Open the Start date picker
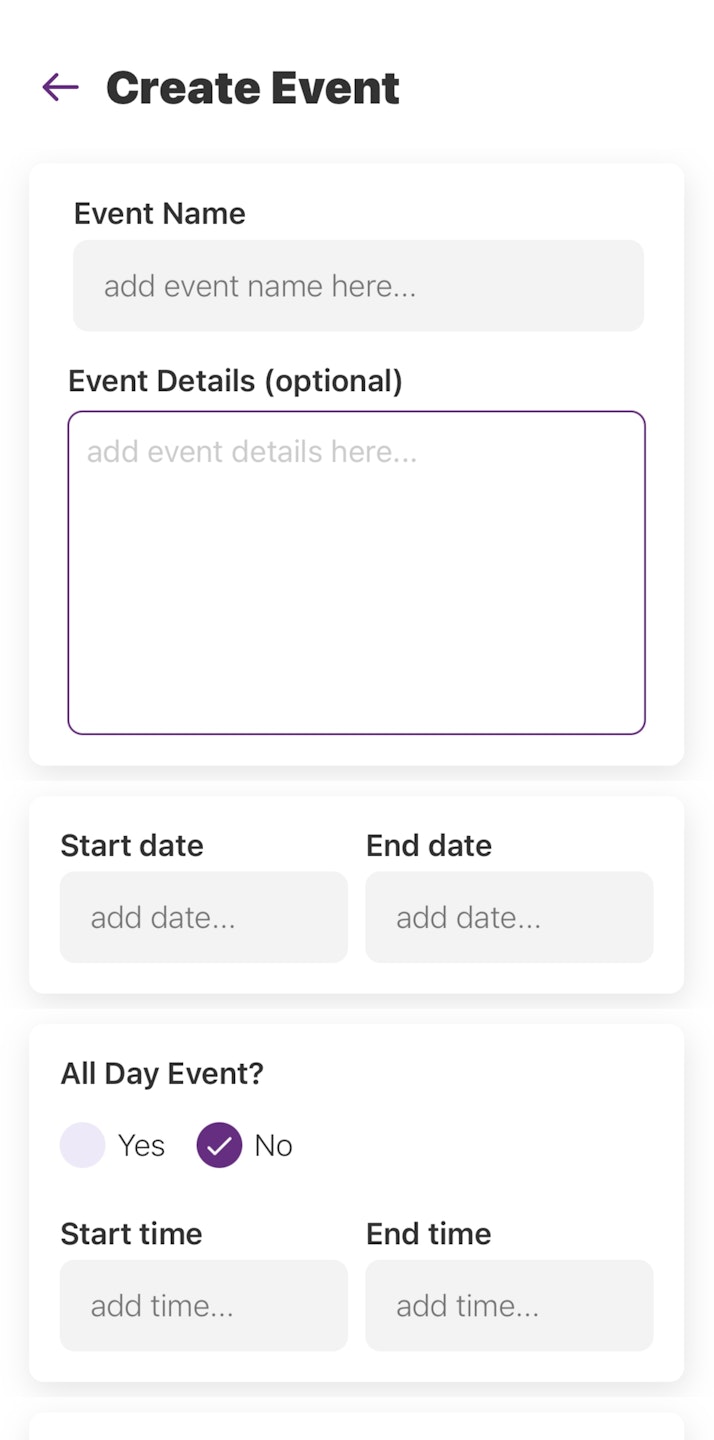This screenshot has width=714, height=1440. click(x=204, y=917)
